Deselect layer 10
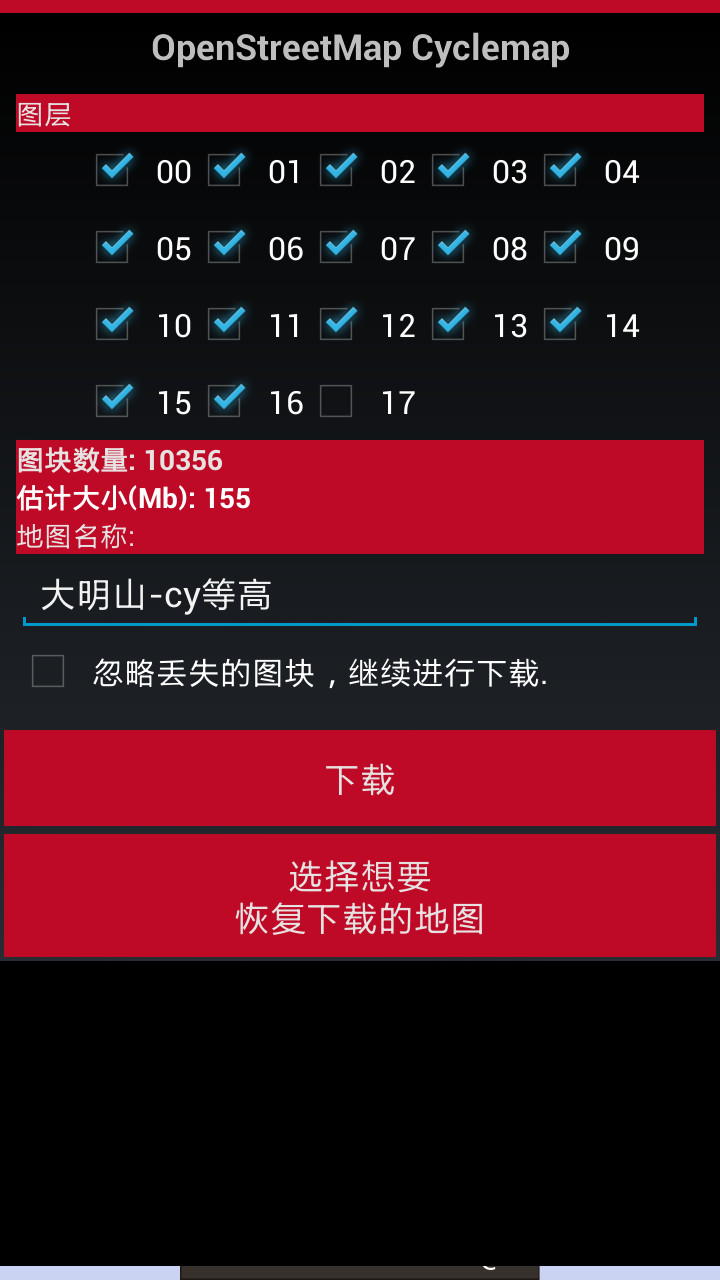 (x=113, y=325)
